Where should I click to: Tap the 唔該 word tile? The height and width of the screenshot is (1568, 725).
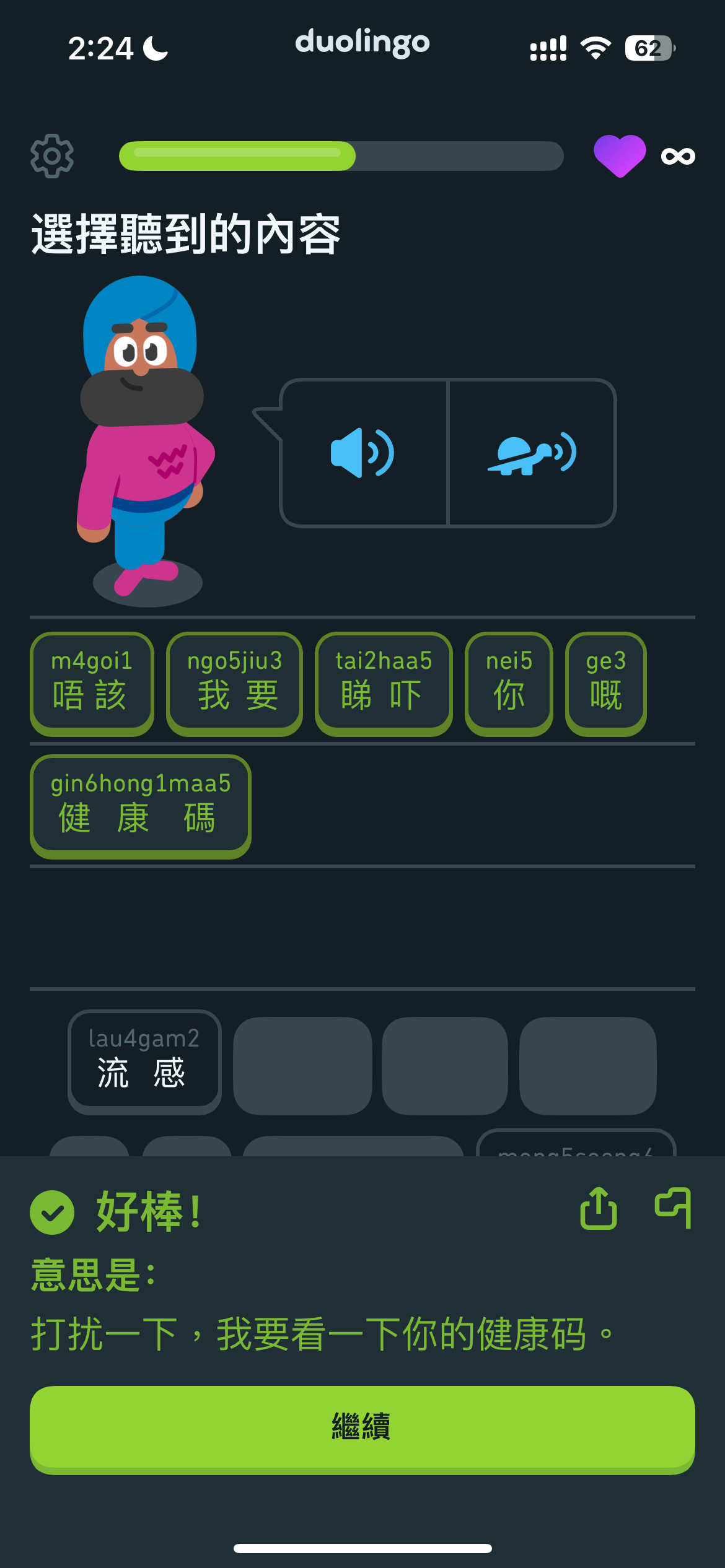click(92, 683)
